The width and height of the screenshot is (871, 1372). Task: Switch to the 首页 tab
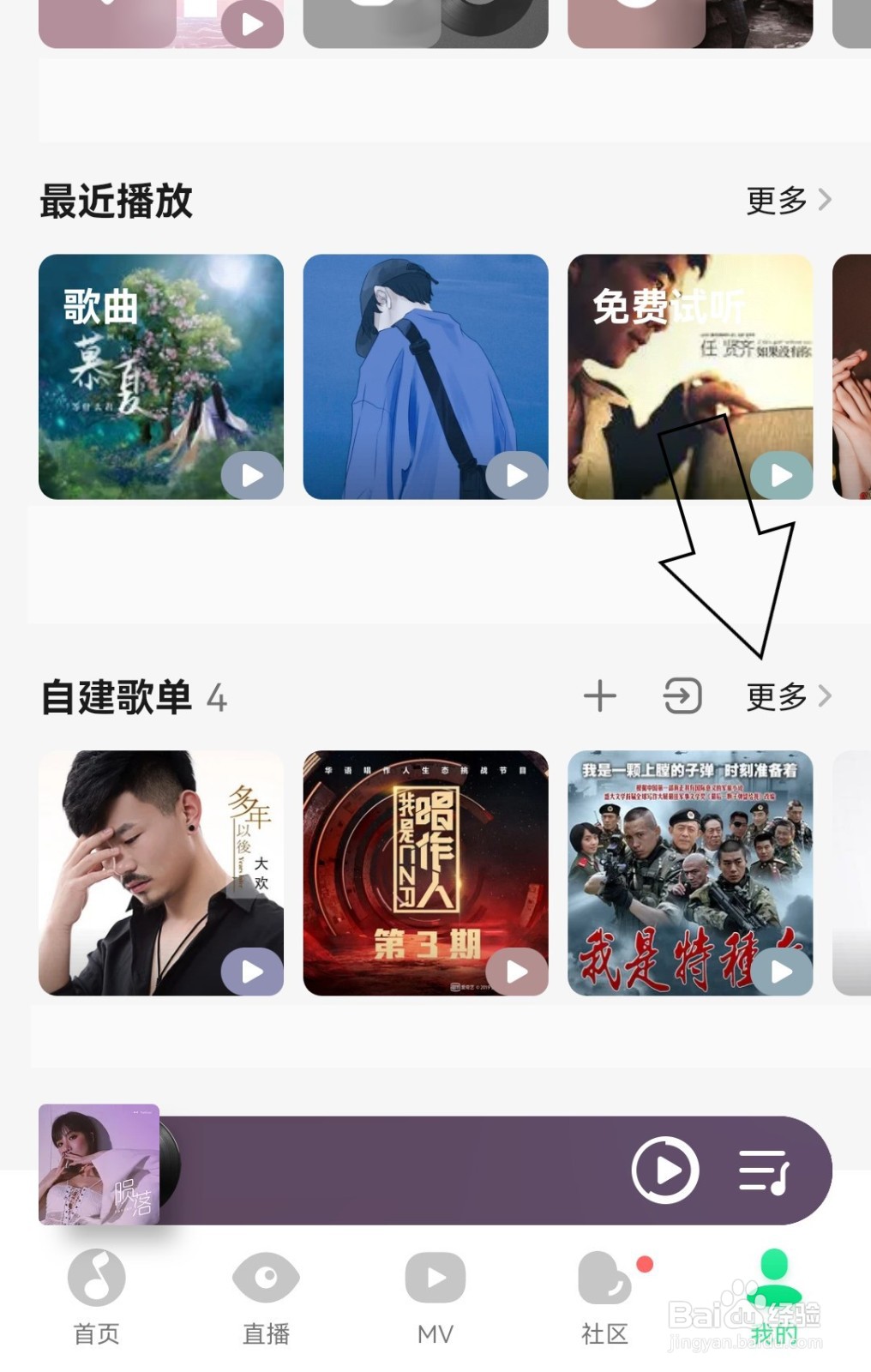[x=96, y=1297]
